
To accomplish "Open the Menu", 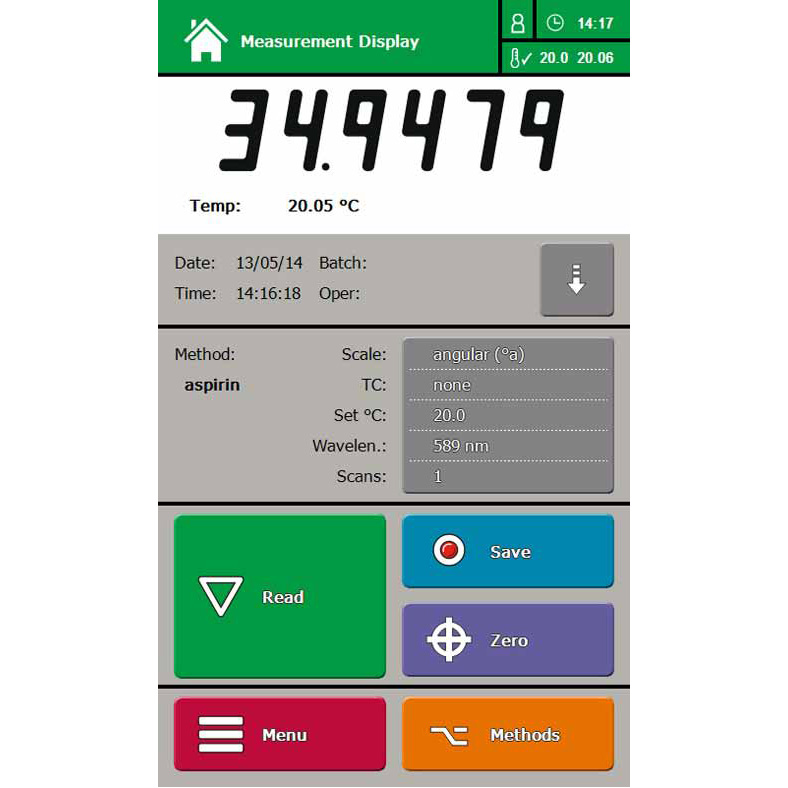I will coord(279,734).
